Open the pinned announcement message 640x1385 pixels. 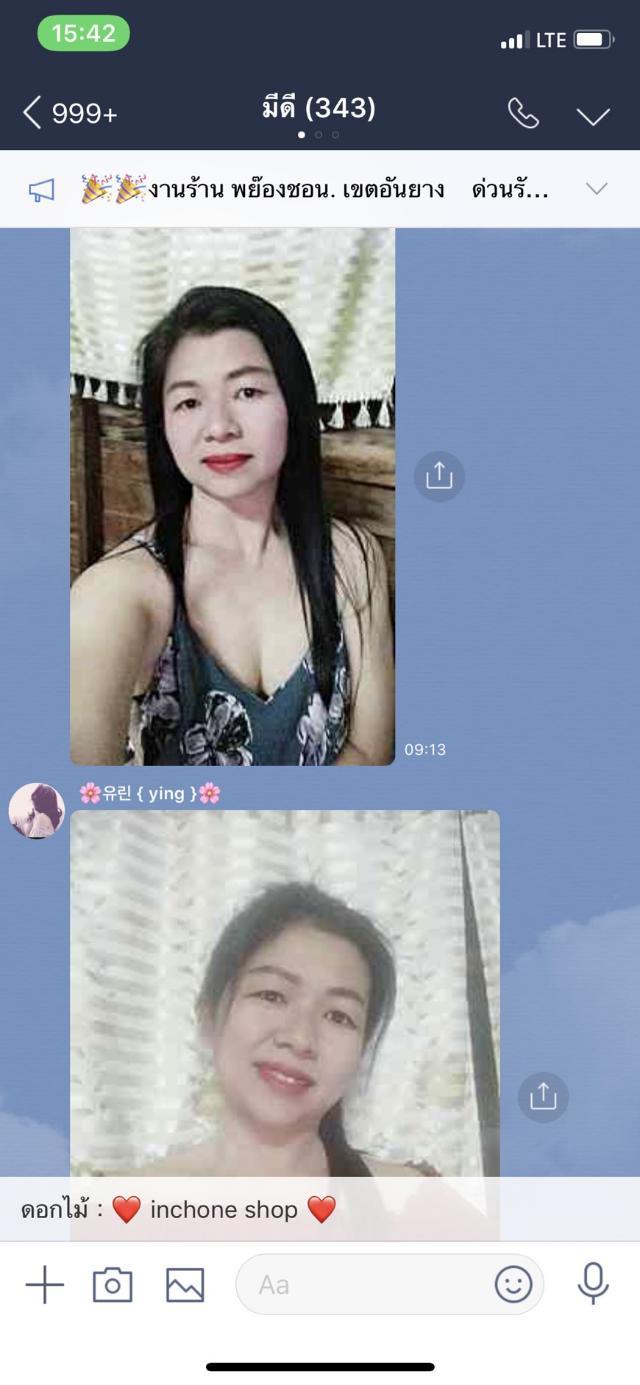315,189
